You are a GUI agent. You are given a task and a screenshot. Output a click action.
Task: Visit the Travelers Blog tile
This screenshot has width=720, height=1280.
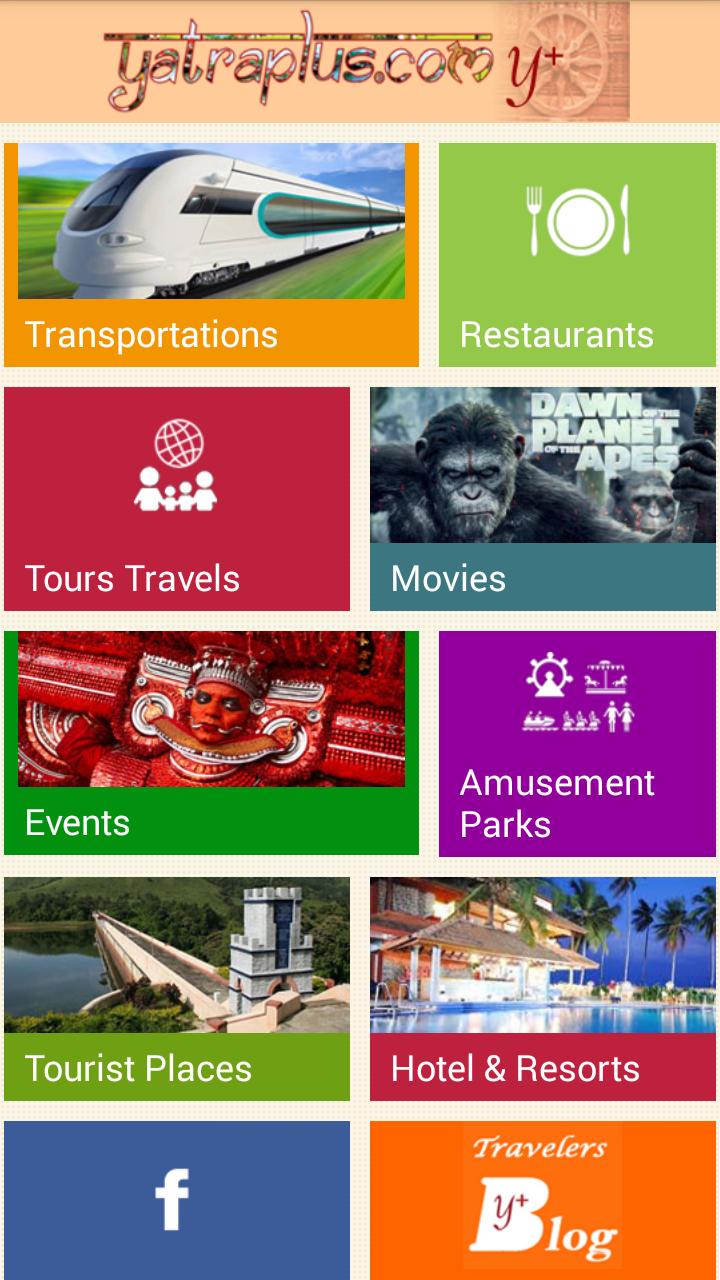point(543,1200)
